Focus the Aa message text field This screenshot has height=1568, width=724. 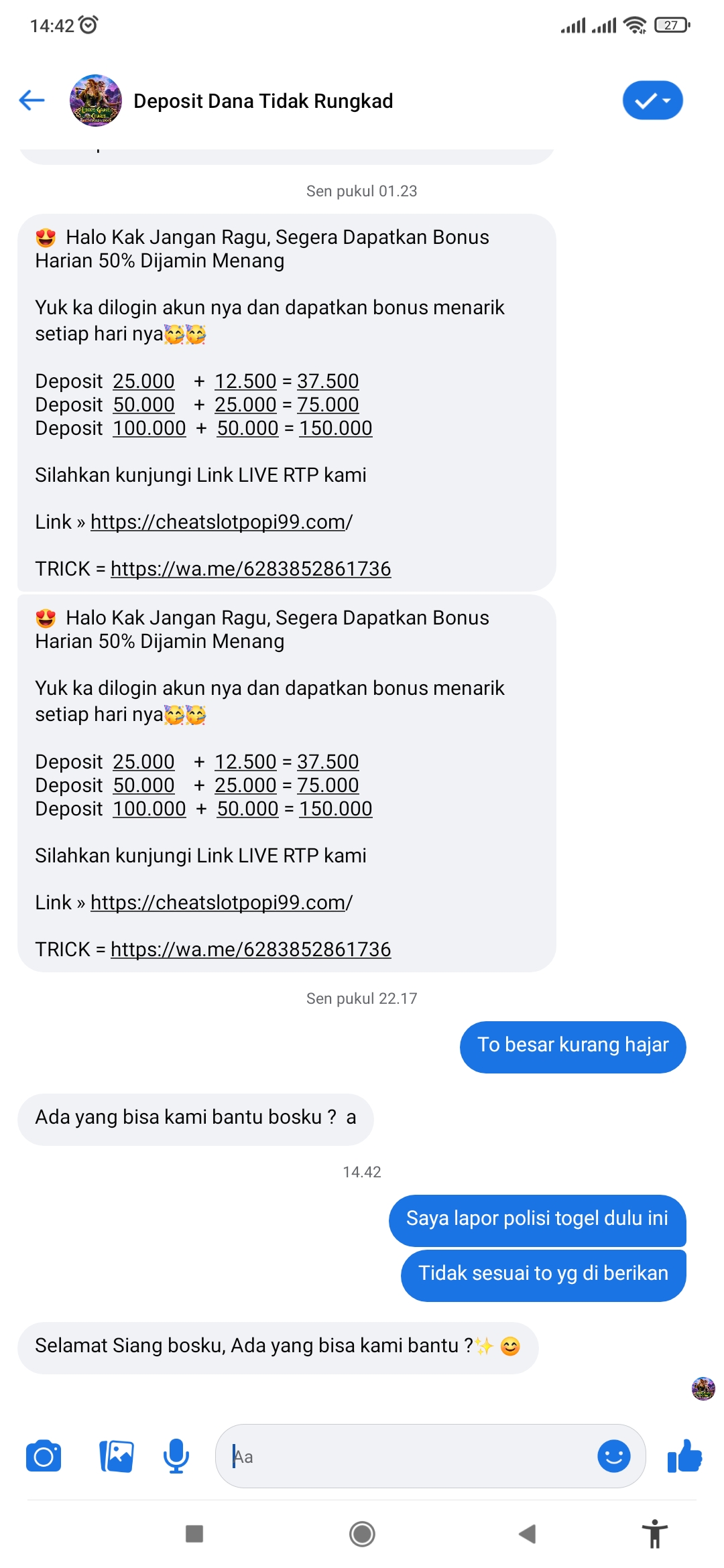[409, 1456]
